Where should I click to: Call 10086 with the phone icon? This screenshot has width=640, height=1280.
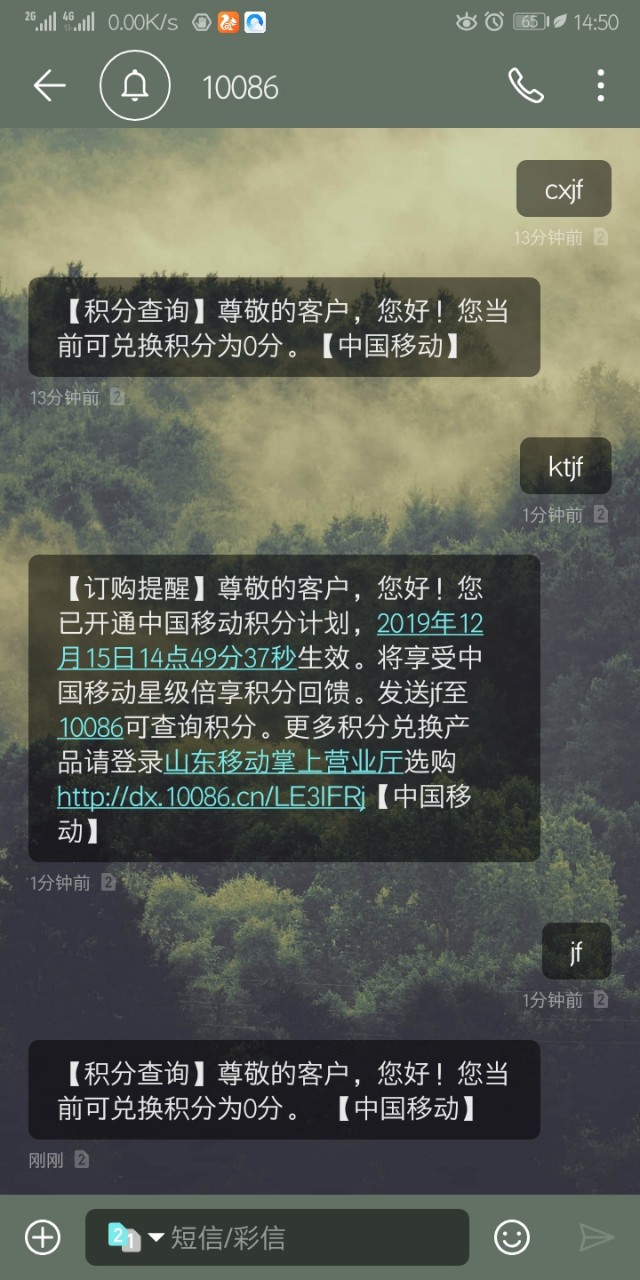[526, 87]
